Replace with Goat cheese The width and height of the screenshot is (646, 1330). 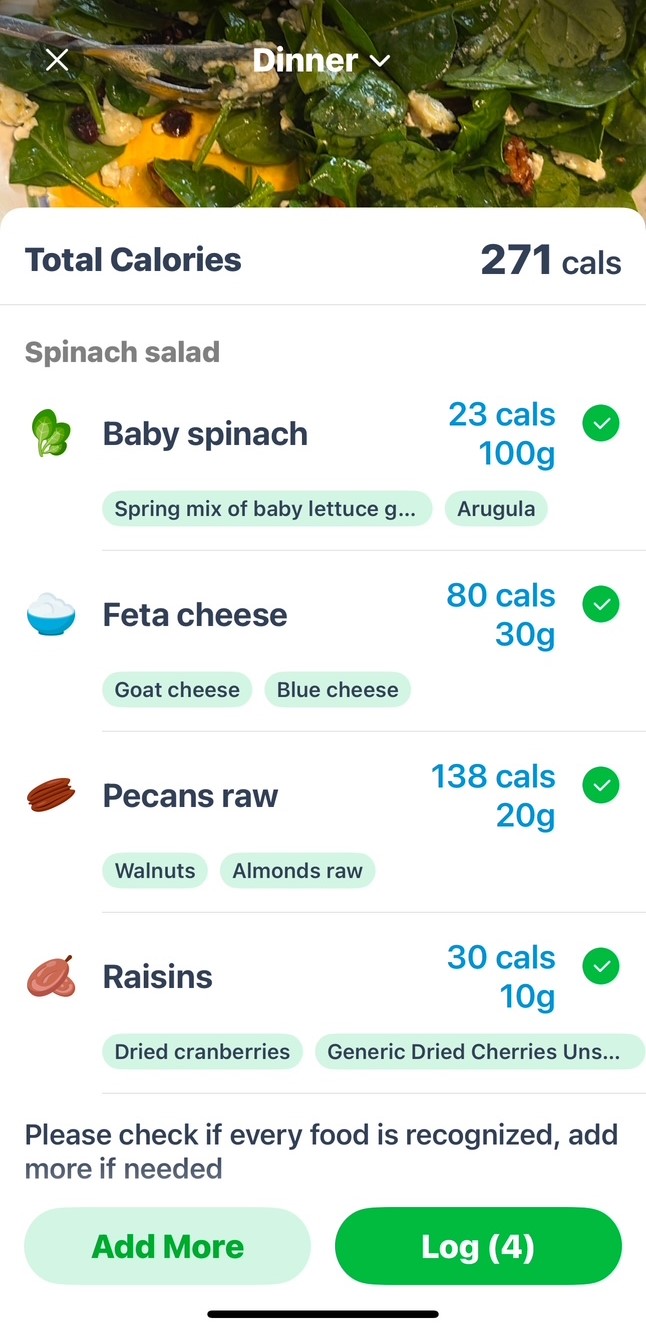coord(177,690)
